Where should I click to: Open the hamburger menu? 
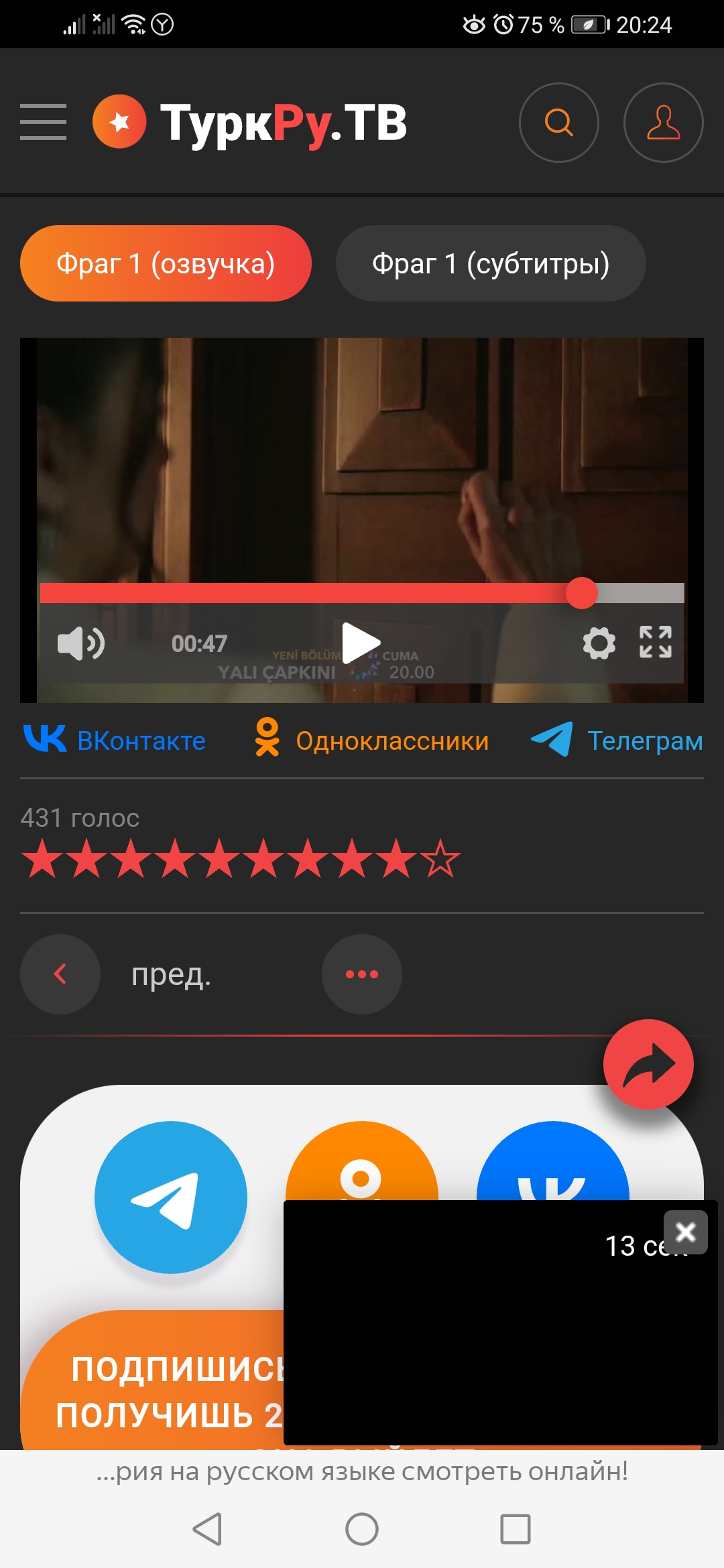click(x=43, y=122)
